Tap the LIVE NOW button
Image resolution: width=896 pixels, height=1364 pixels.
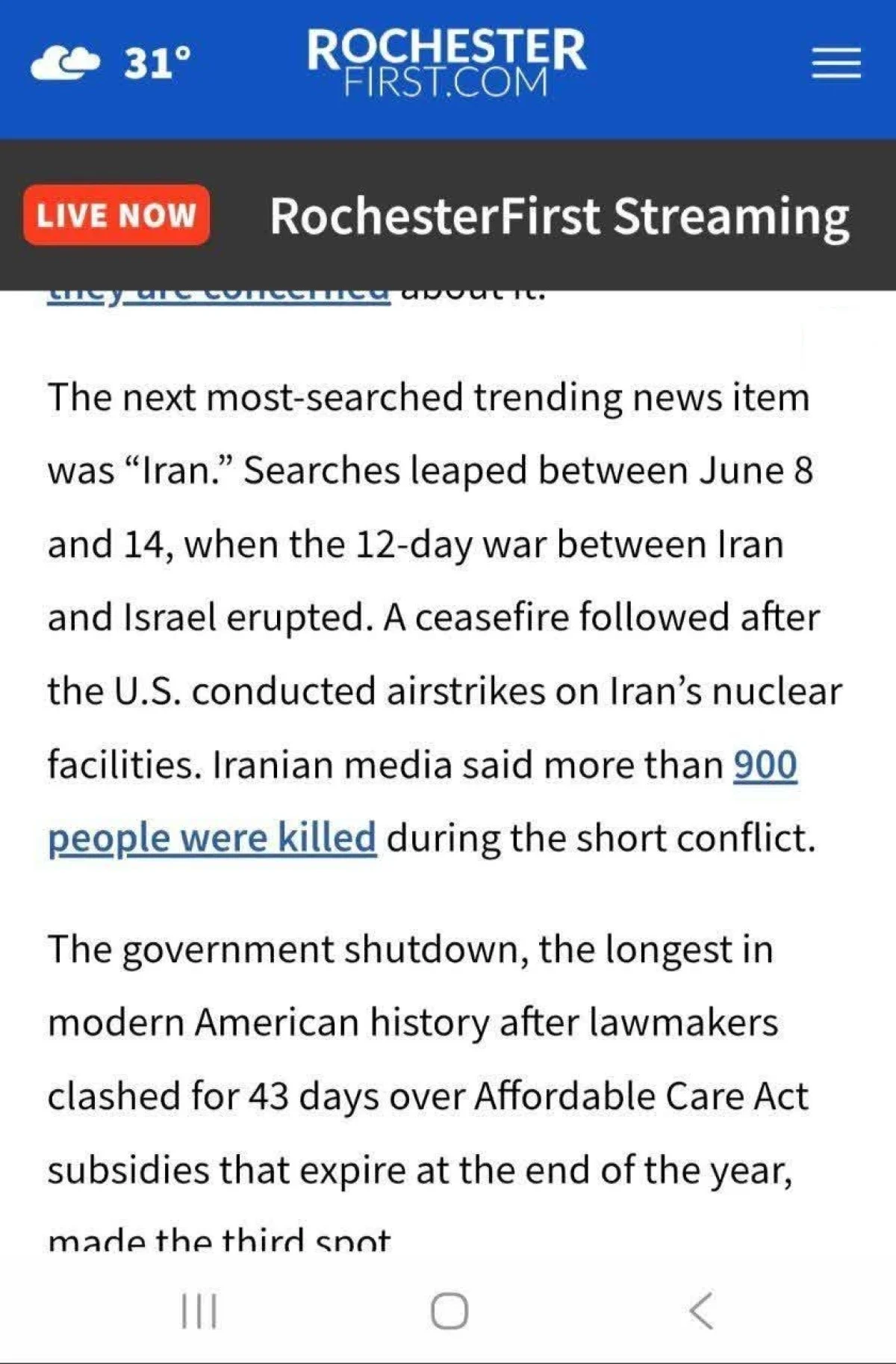coord(116,215)
